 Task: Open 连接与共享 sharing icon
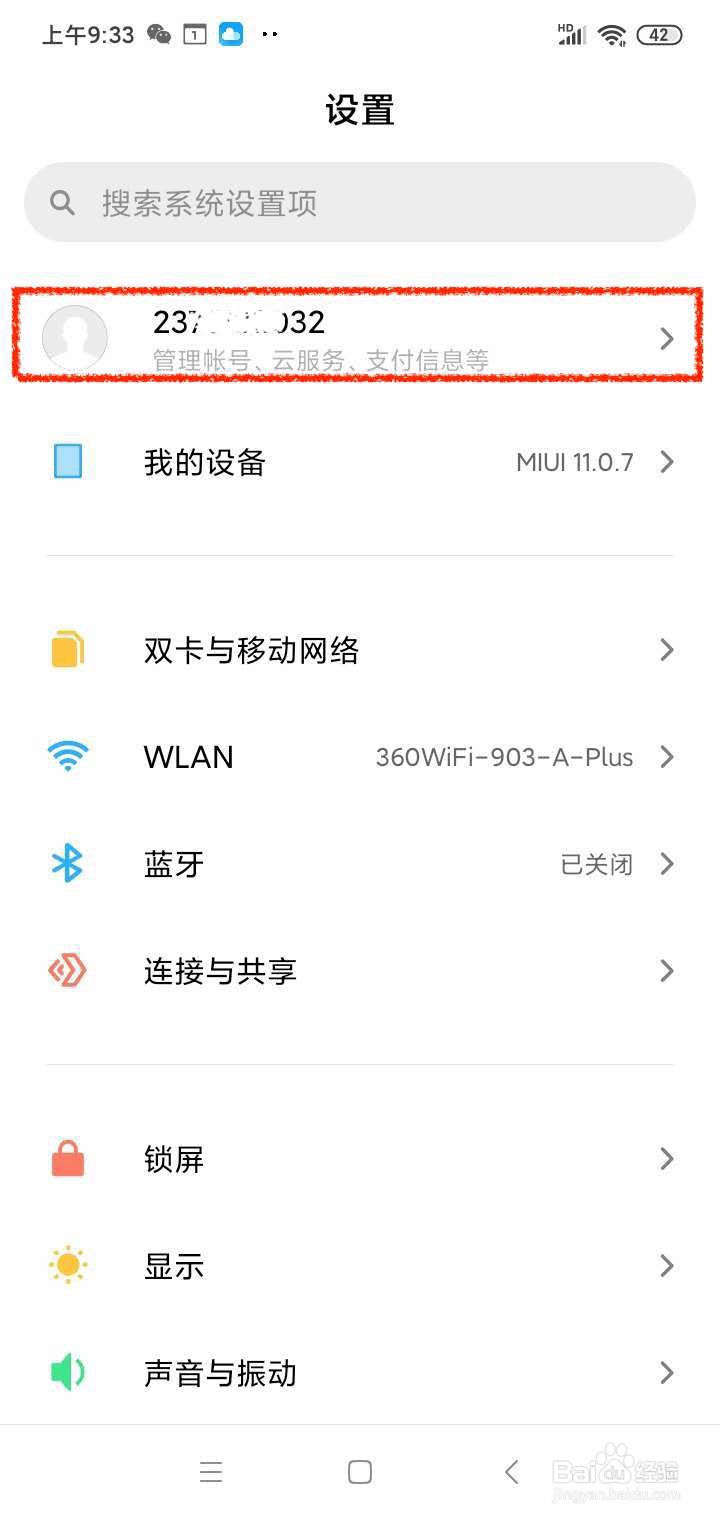point(67,970)
